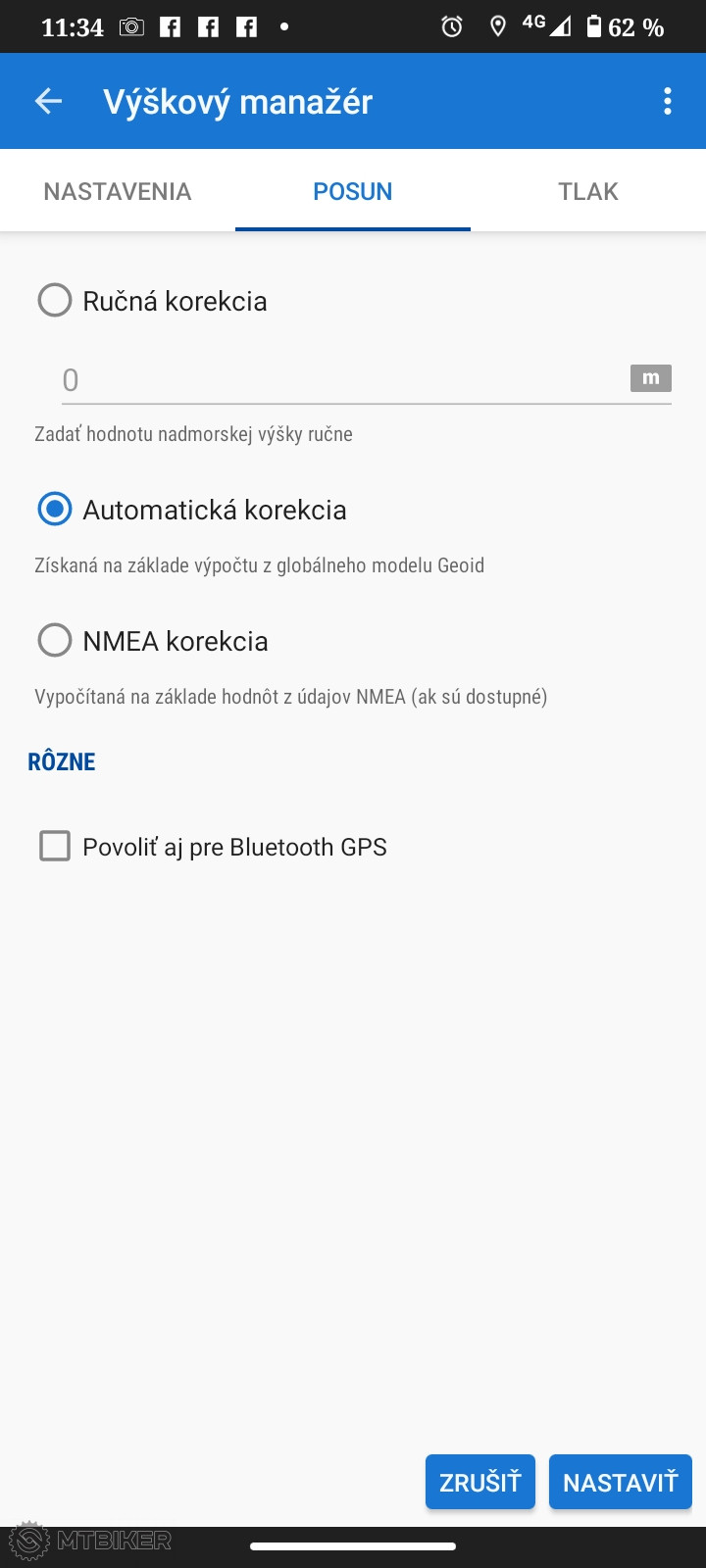Confirm with the NASTAVIŤ button
Image resolution: width=706 pixels, height=1568 pixels.
pos(620,1482)
